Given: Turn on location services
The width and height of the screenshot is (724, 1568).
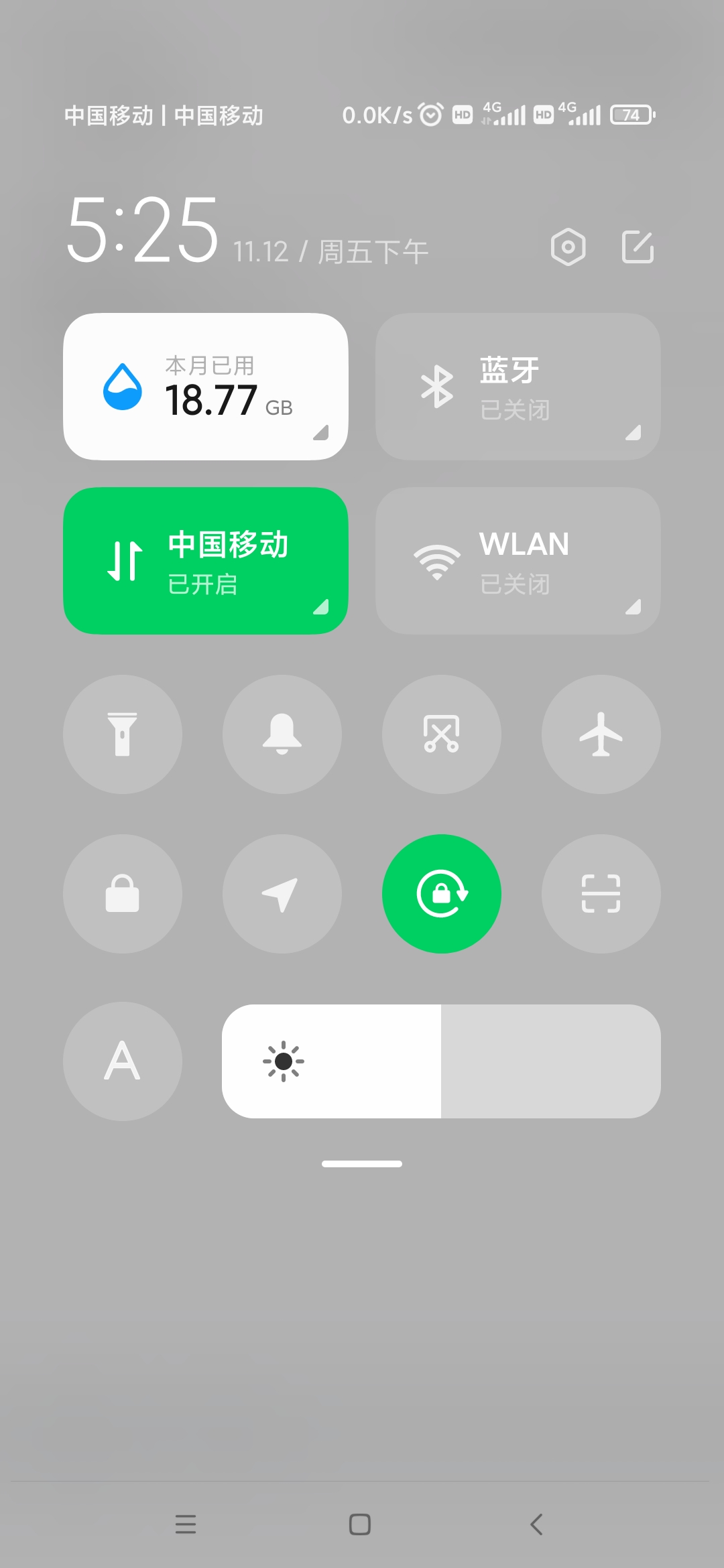Looking at the screenshot, I should (282, 894).
